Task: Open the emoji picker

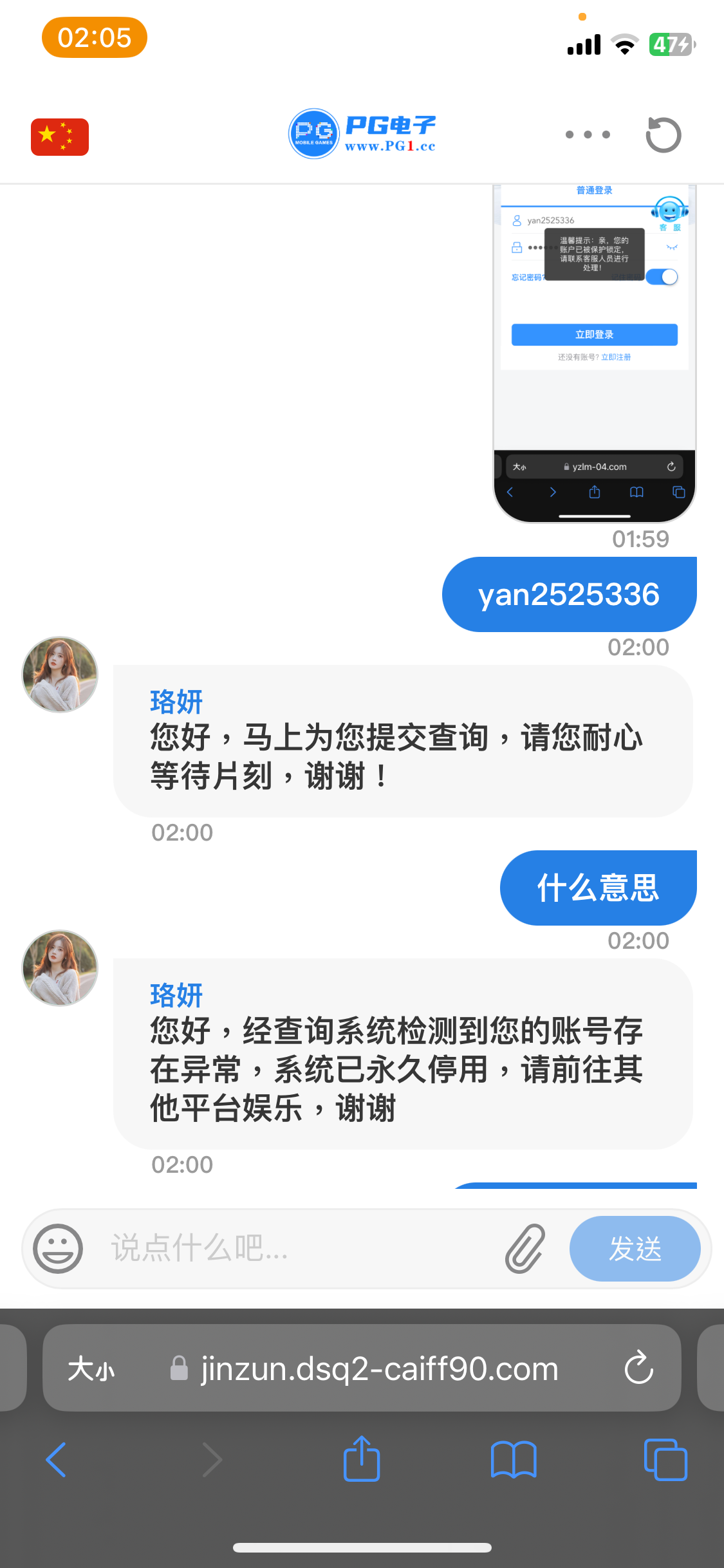Action: click(x=58, y=1248)
